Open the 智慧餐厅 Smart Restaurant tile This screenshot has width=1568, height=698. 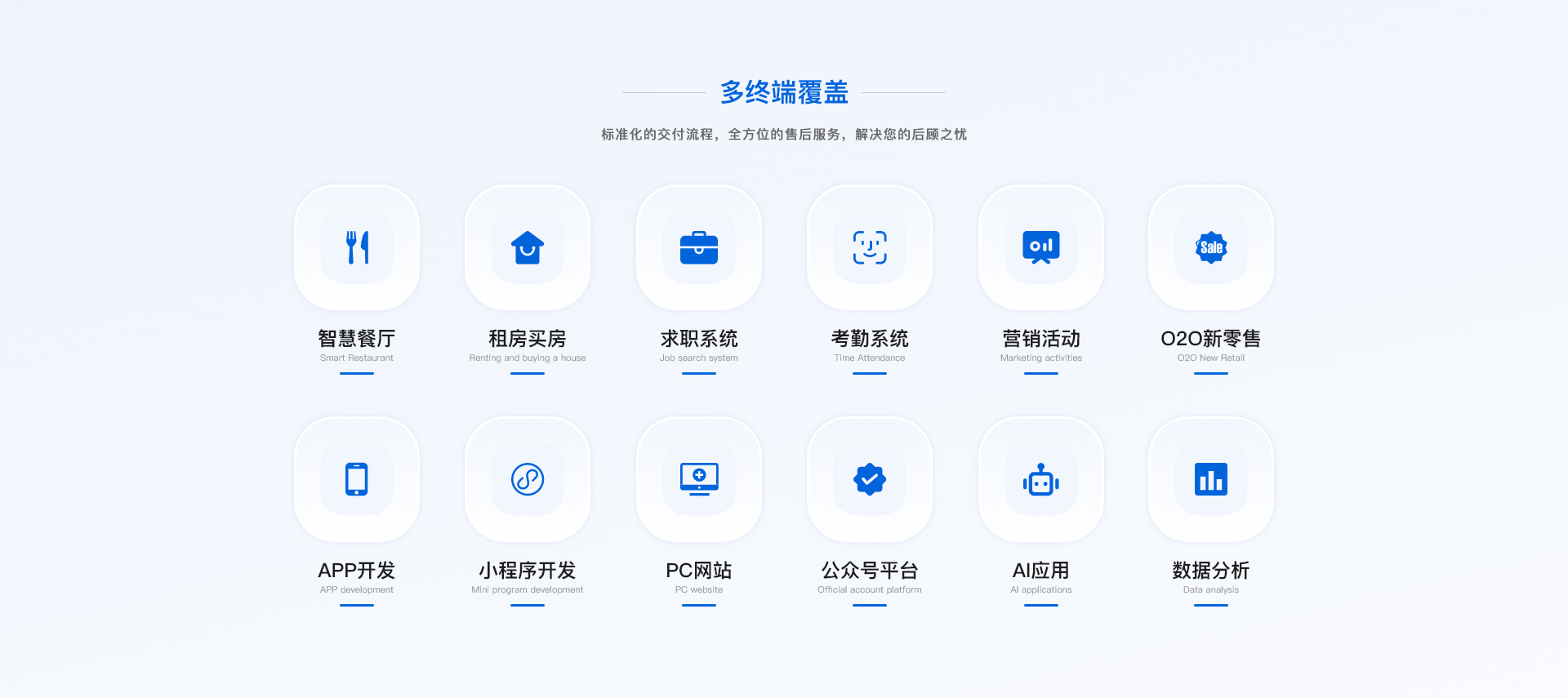357,247
